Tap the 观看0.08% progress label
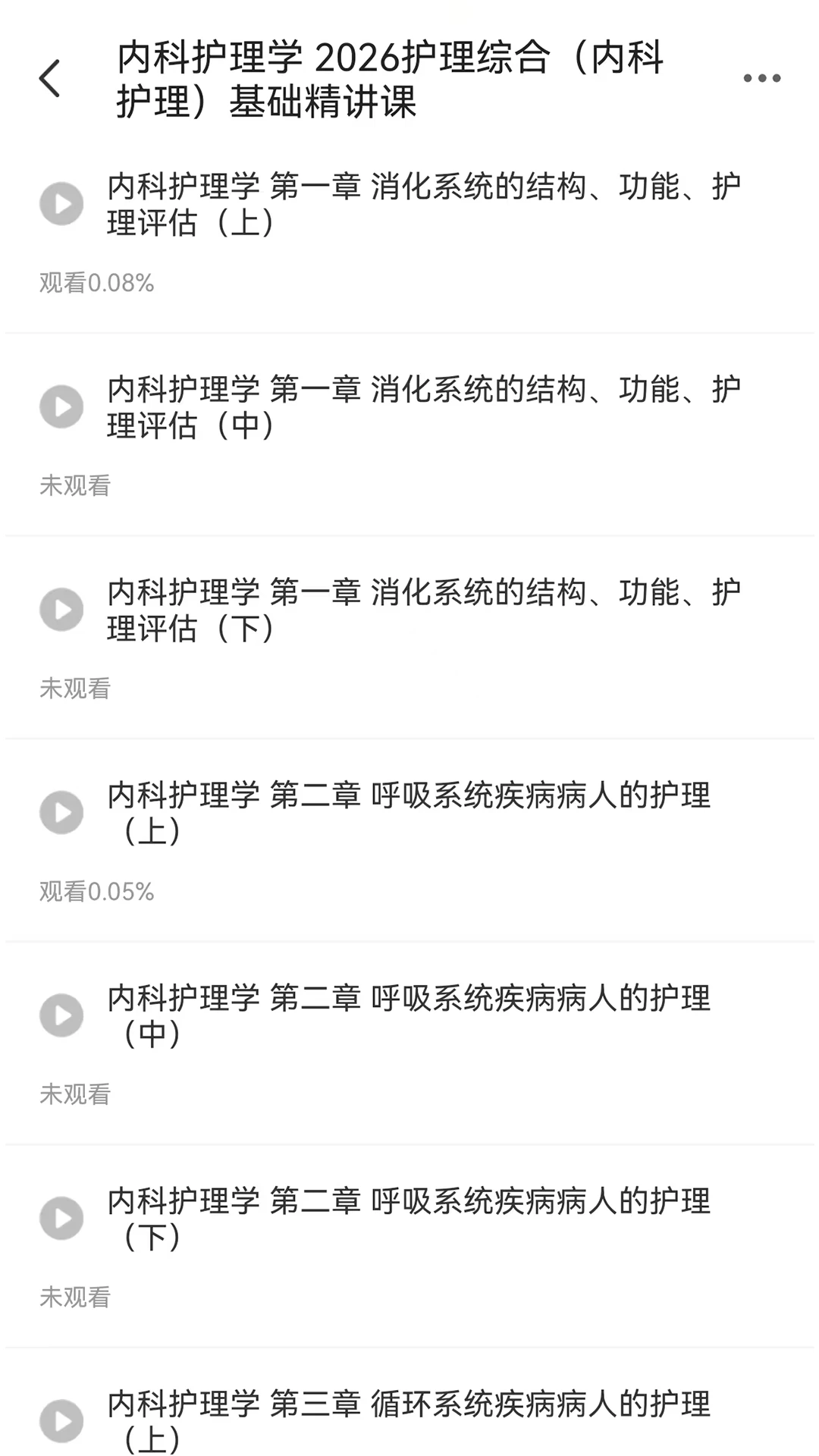Image resolution: width=819 pixels, height=1456 pixels. coord(96,283)
